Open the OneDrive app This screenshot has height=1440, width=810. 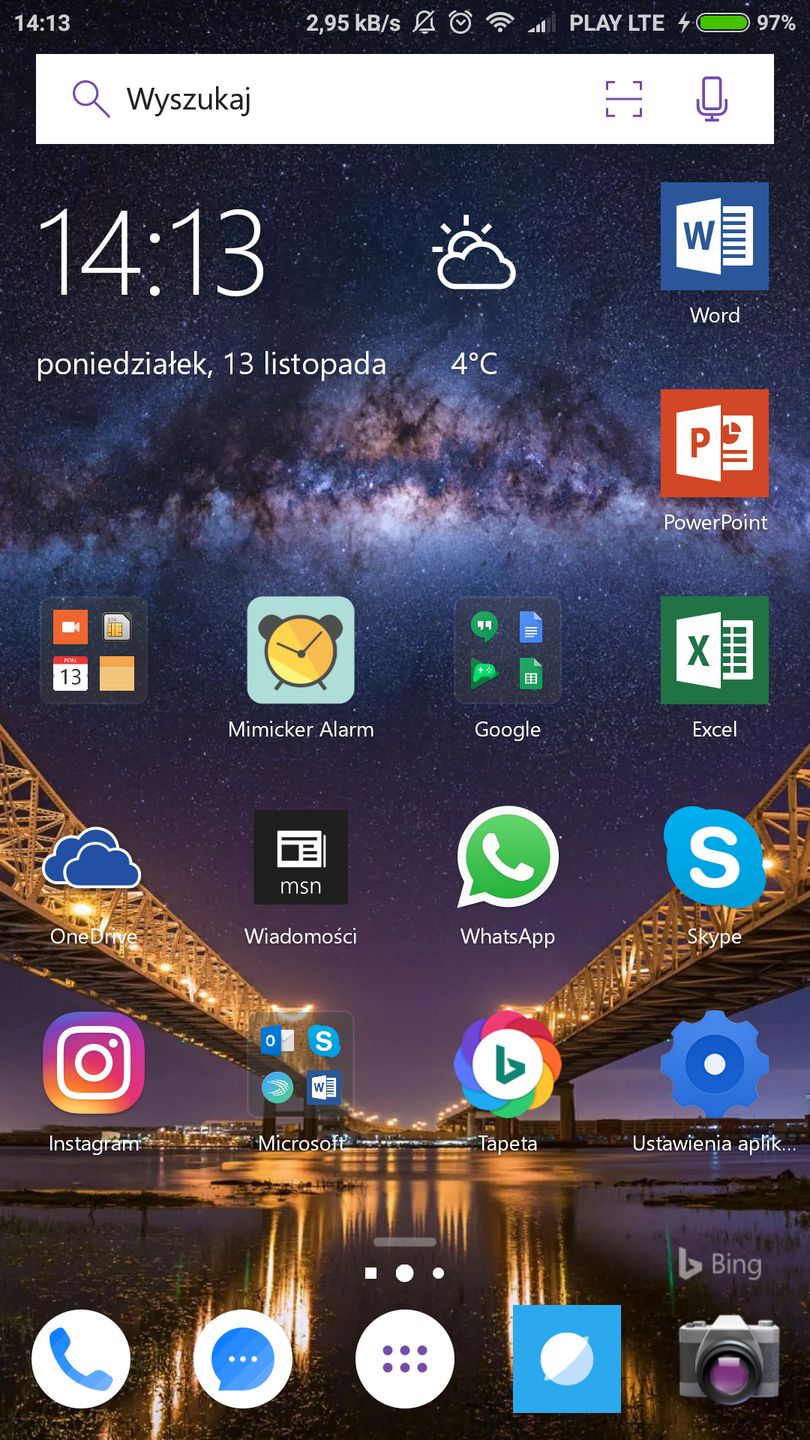point(93,858)
